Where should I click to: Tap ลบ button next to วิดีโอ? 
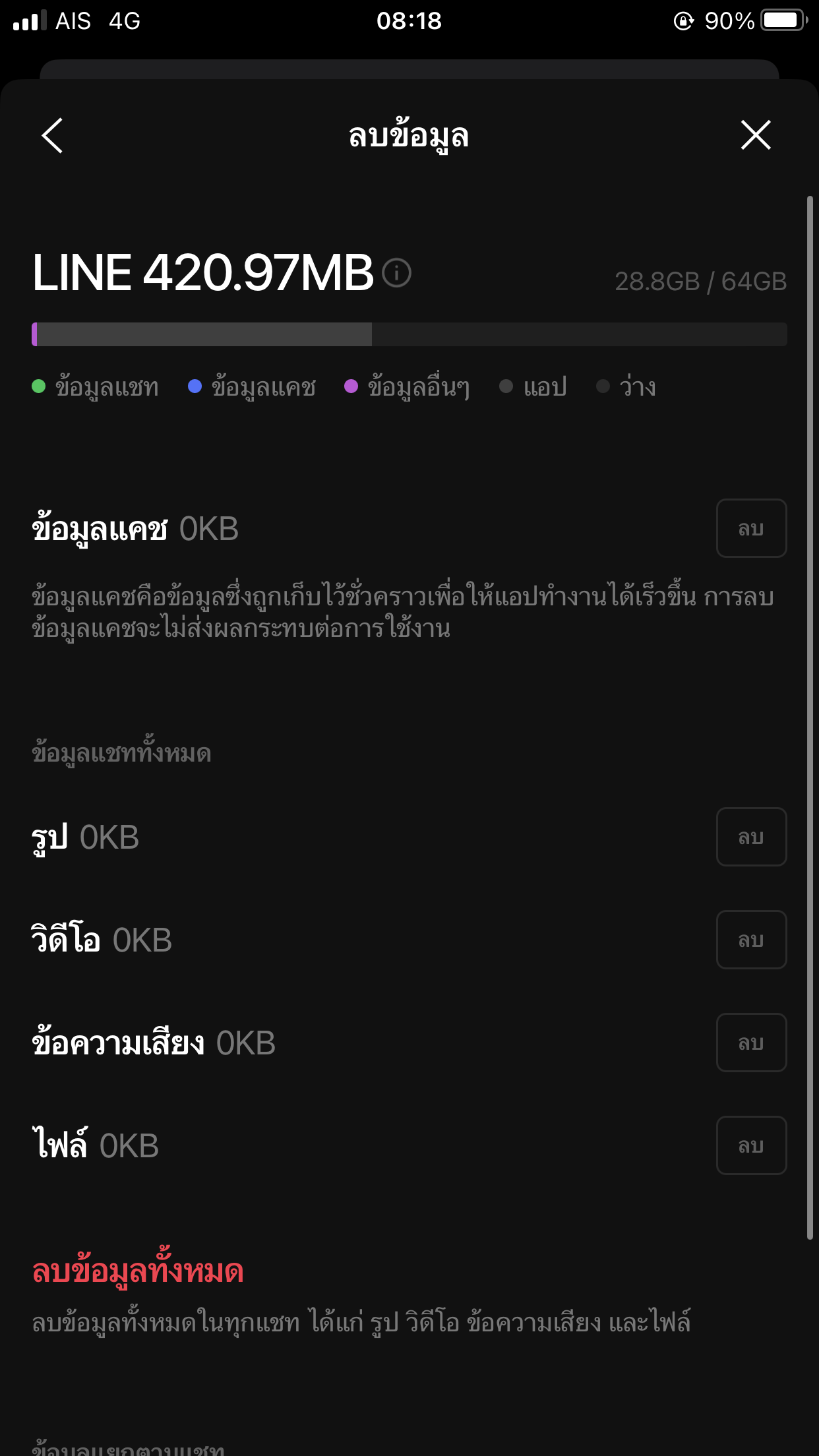(x=751, y=940)
